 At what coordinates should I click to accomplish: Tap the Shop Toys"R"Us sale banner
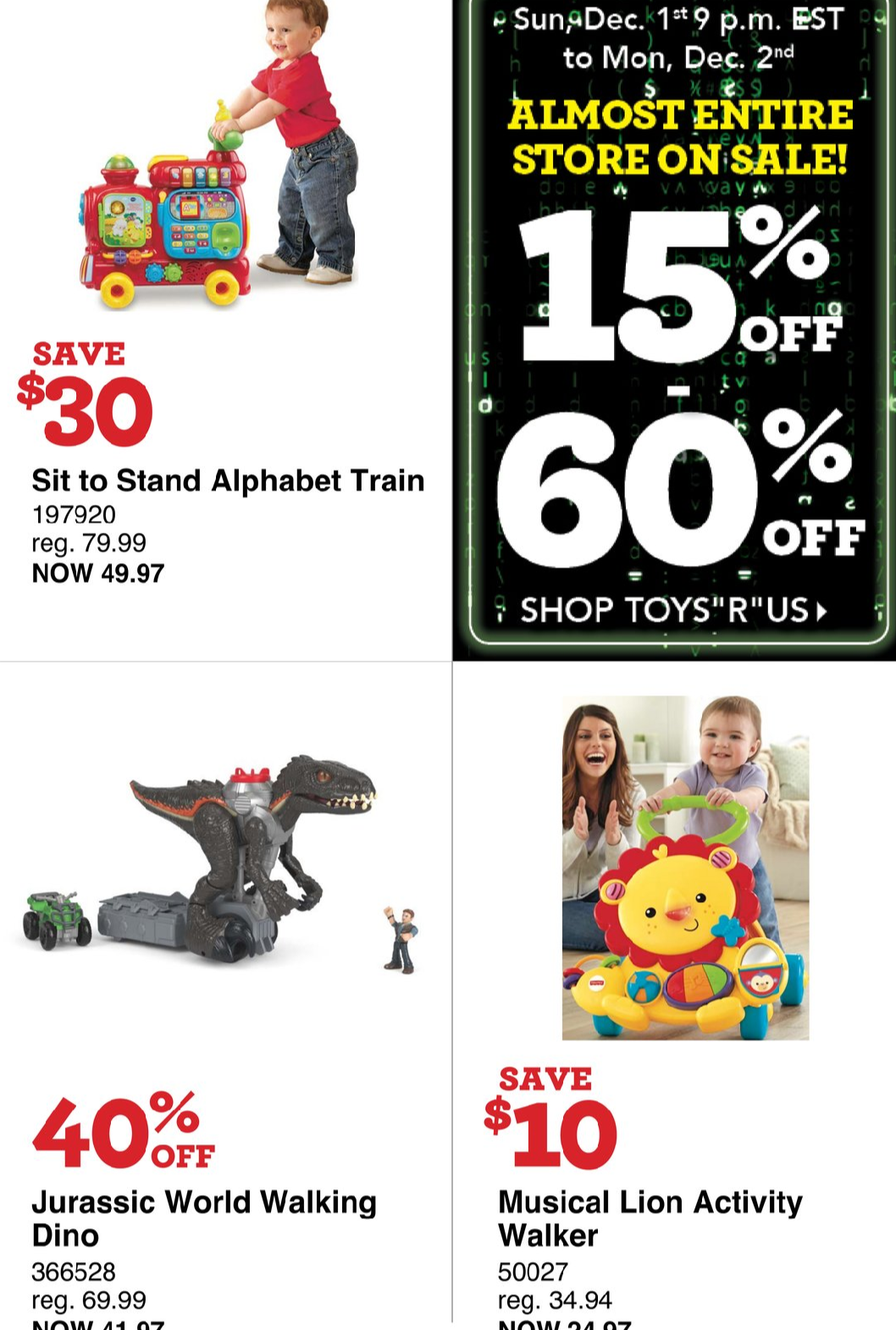point(674,609)
